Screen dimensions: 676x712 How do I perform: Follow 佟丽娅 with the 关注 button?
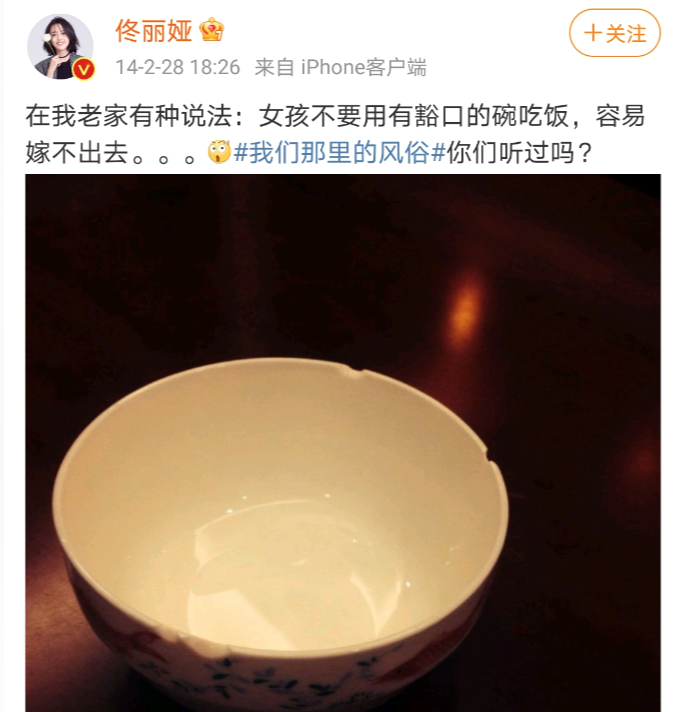pyautogui.click(x=614, y=33)
